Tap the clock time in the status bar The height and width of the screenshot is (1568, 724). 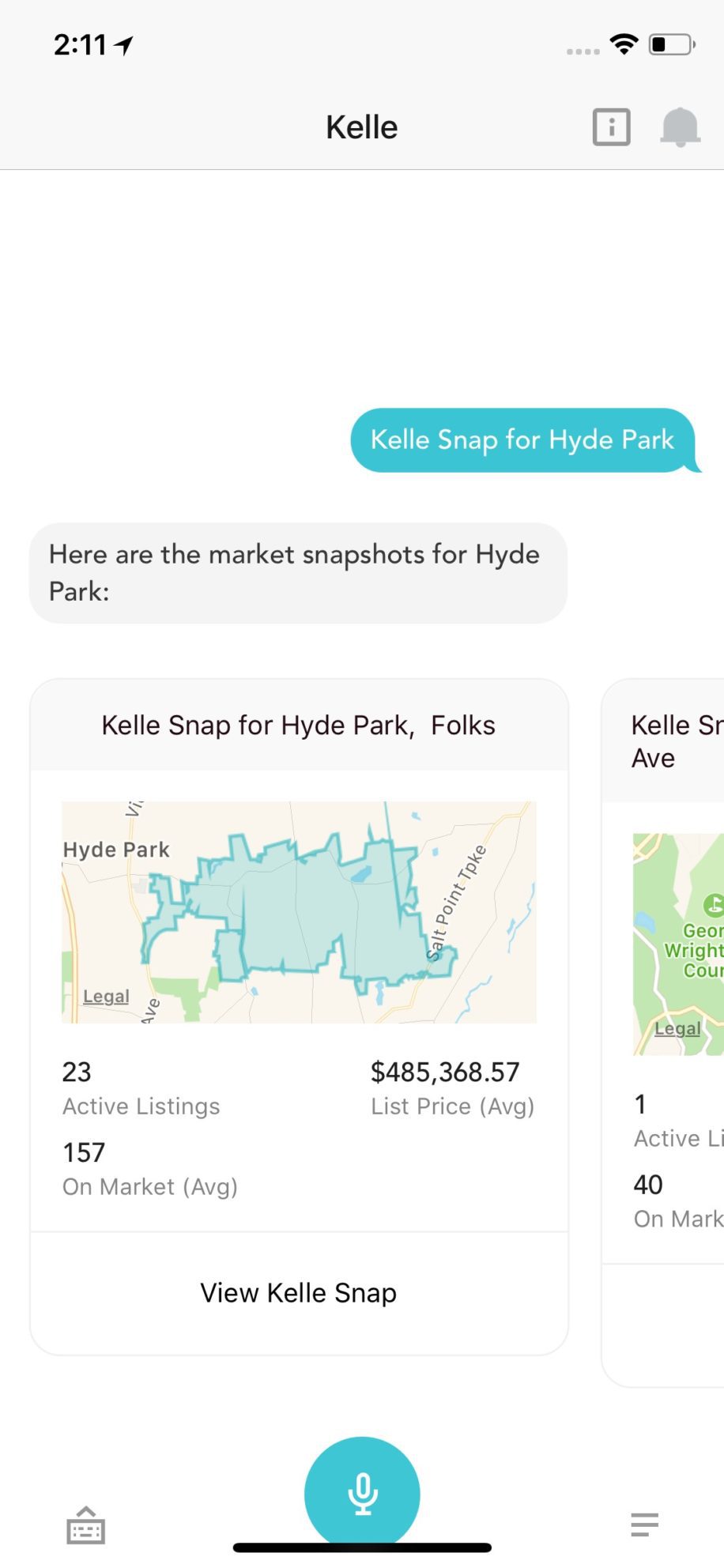[81, 45]
